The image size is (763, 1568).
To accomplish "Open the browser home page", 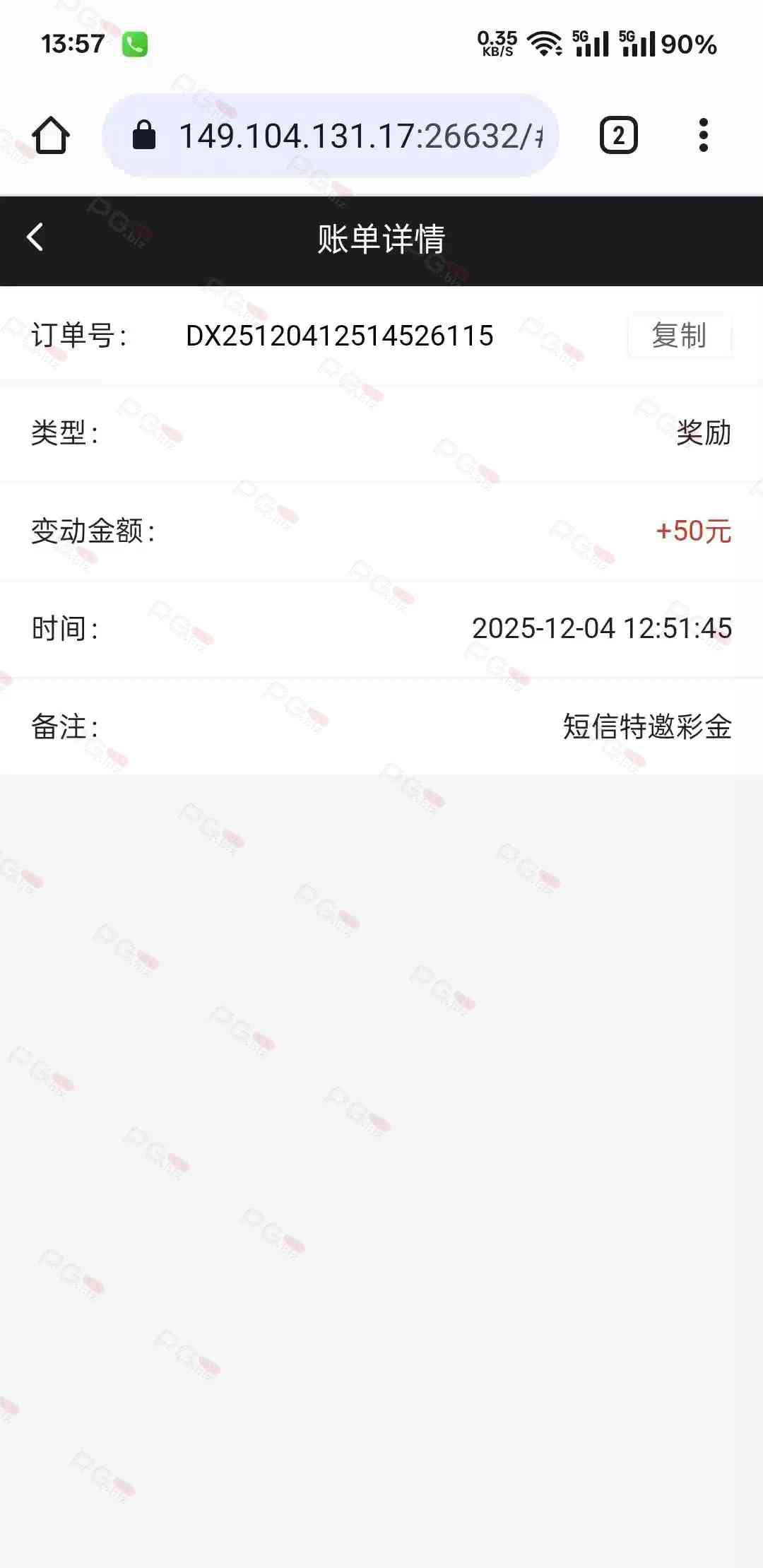I will tap(51, 135).
